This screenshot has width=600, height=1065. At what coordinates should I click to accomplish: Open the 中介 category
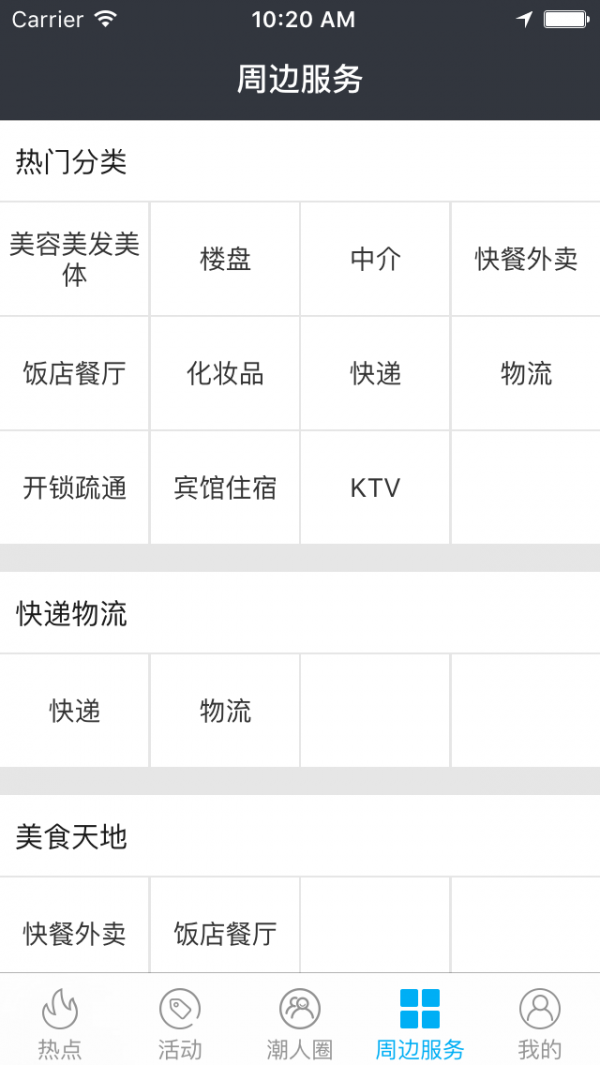375,259
